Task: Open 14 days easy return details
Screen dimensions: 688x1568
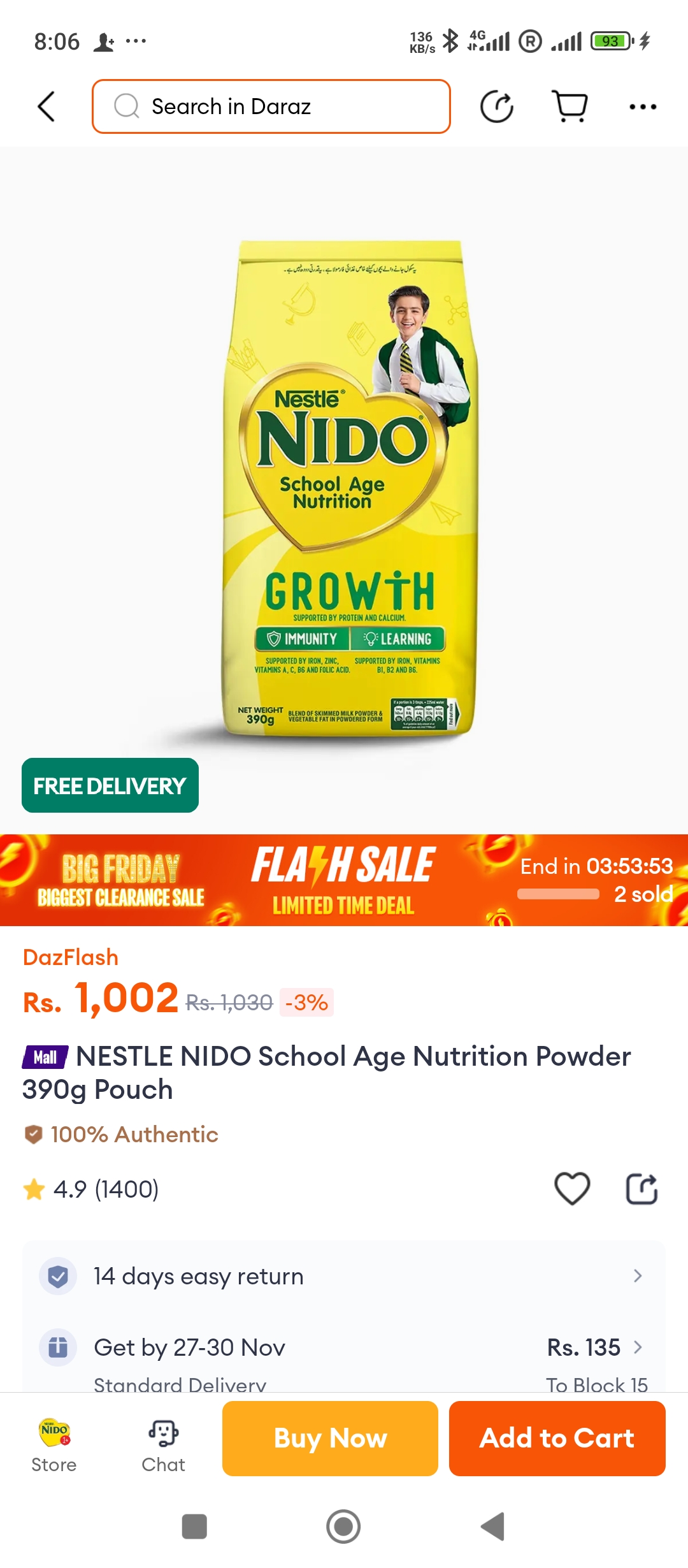Action: [x=344, y=1276]
